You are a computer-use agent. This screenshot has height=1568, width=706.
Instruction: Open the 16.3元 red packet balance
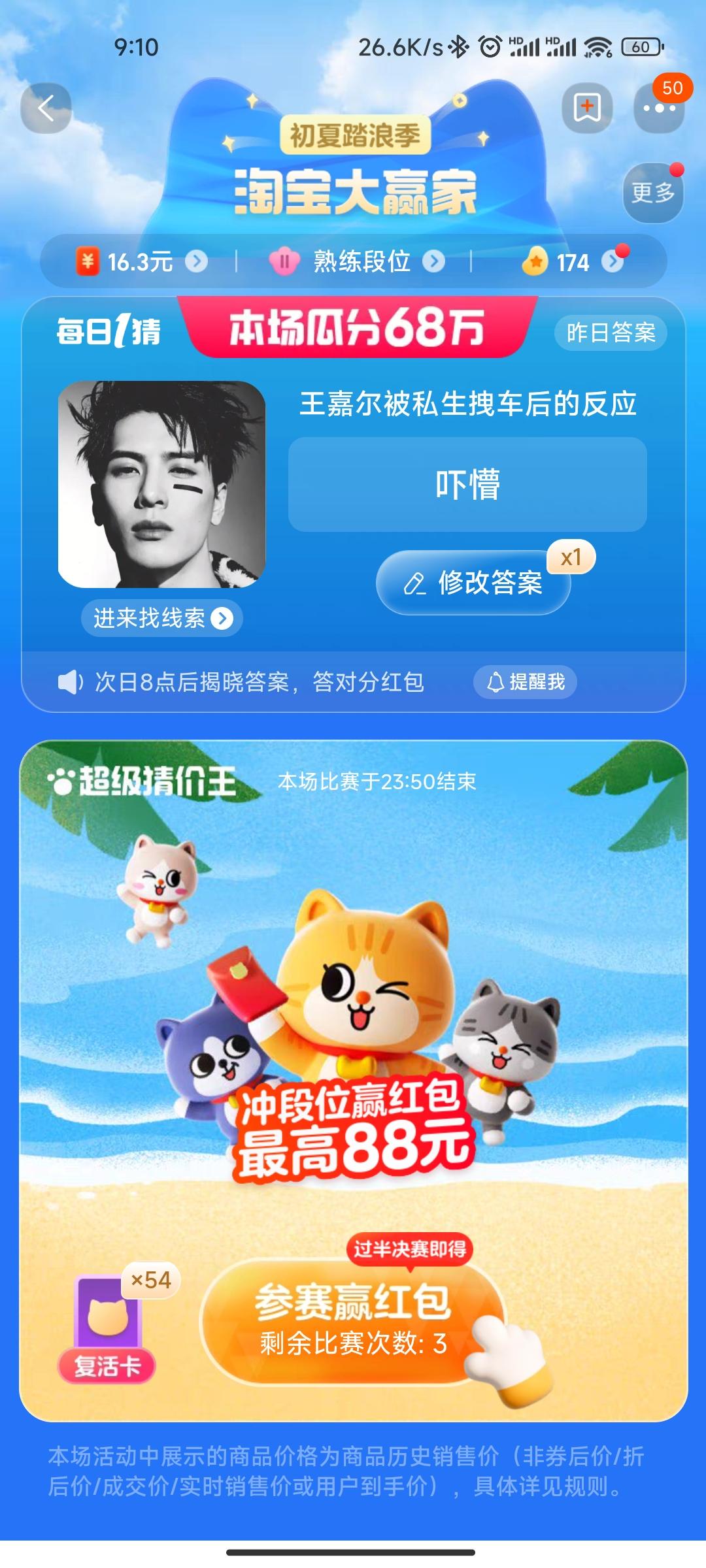pyautogui.click(x=141, y=262)
